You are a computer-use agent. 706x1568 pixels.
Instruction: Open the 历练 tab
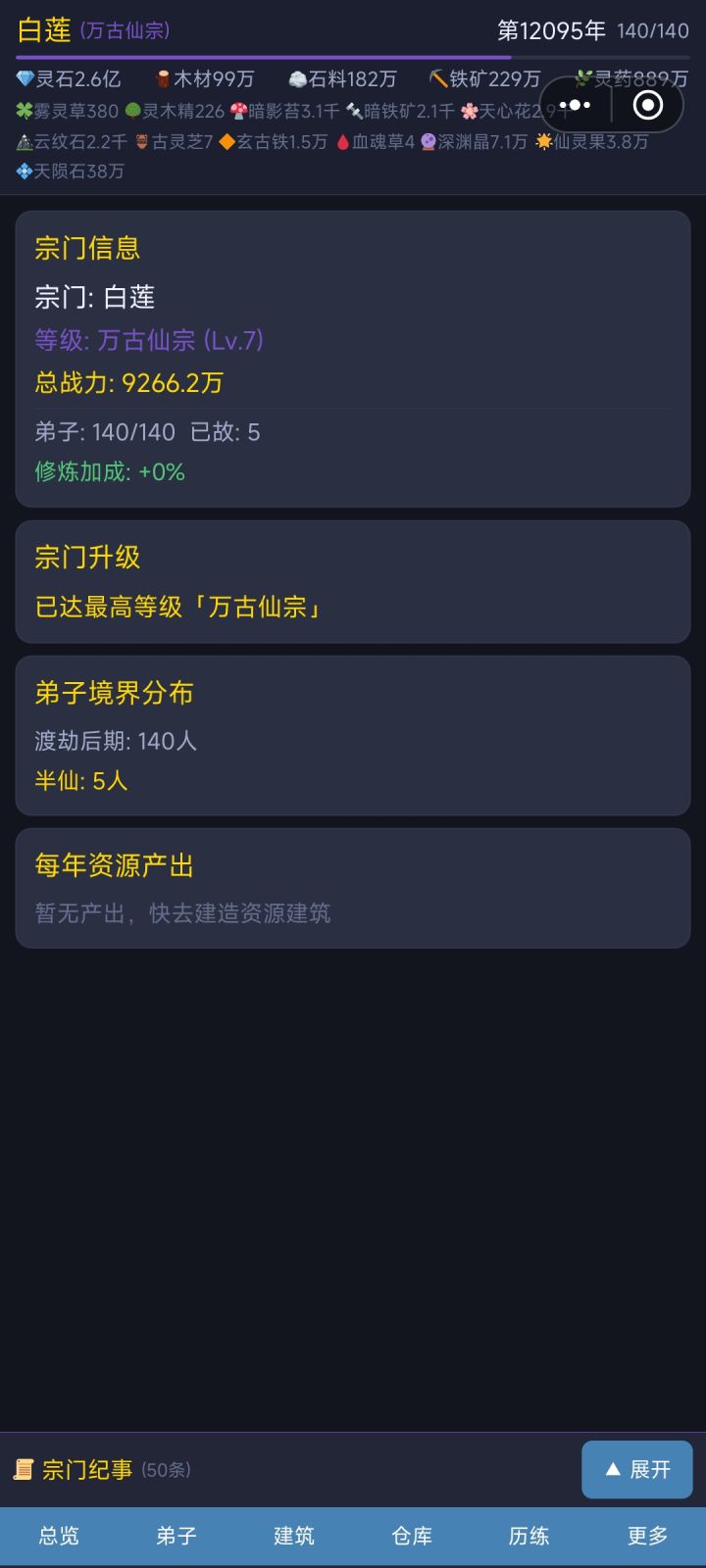[529, 1537]
